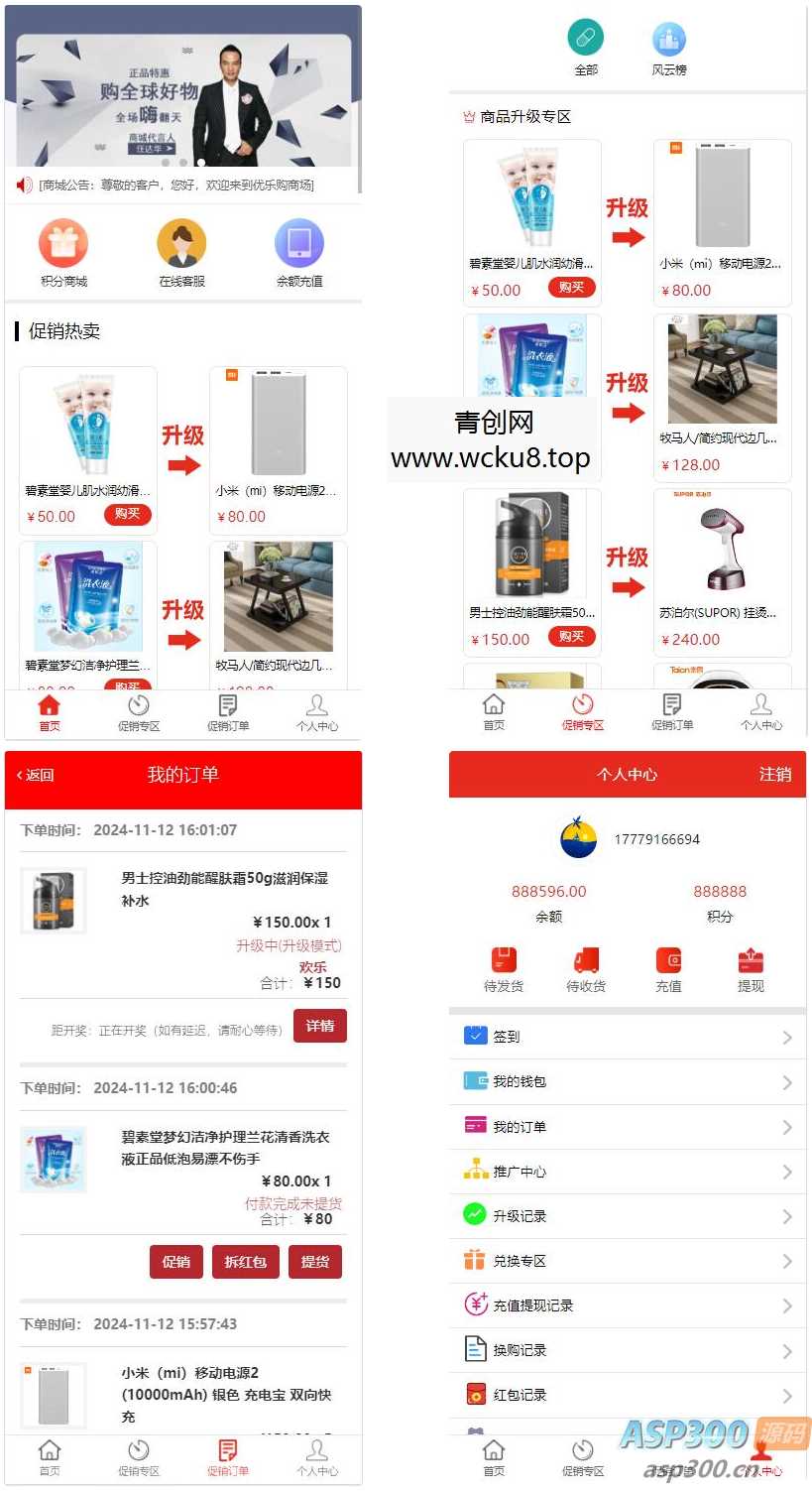The width and height of the screenshot is (812, 1491).
Task: Click the 注销 logout button
Action: [x=773, y=774]
